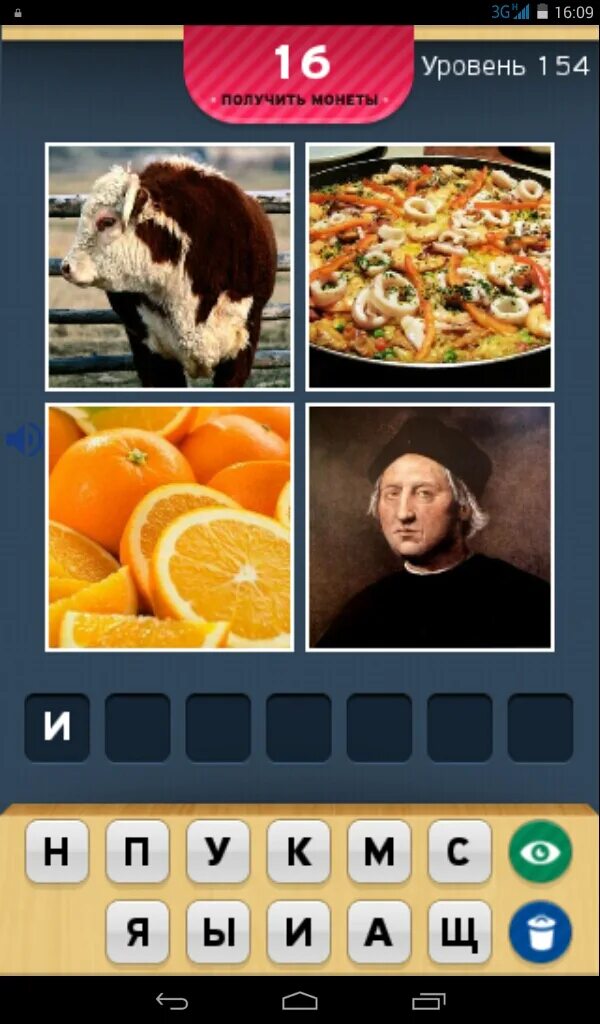Screen dimensions: 600x1024
Task: Tap the letter К tile
Action: [298, 852]
